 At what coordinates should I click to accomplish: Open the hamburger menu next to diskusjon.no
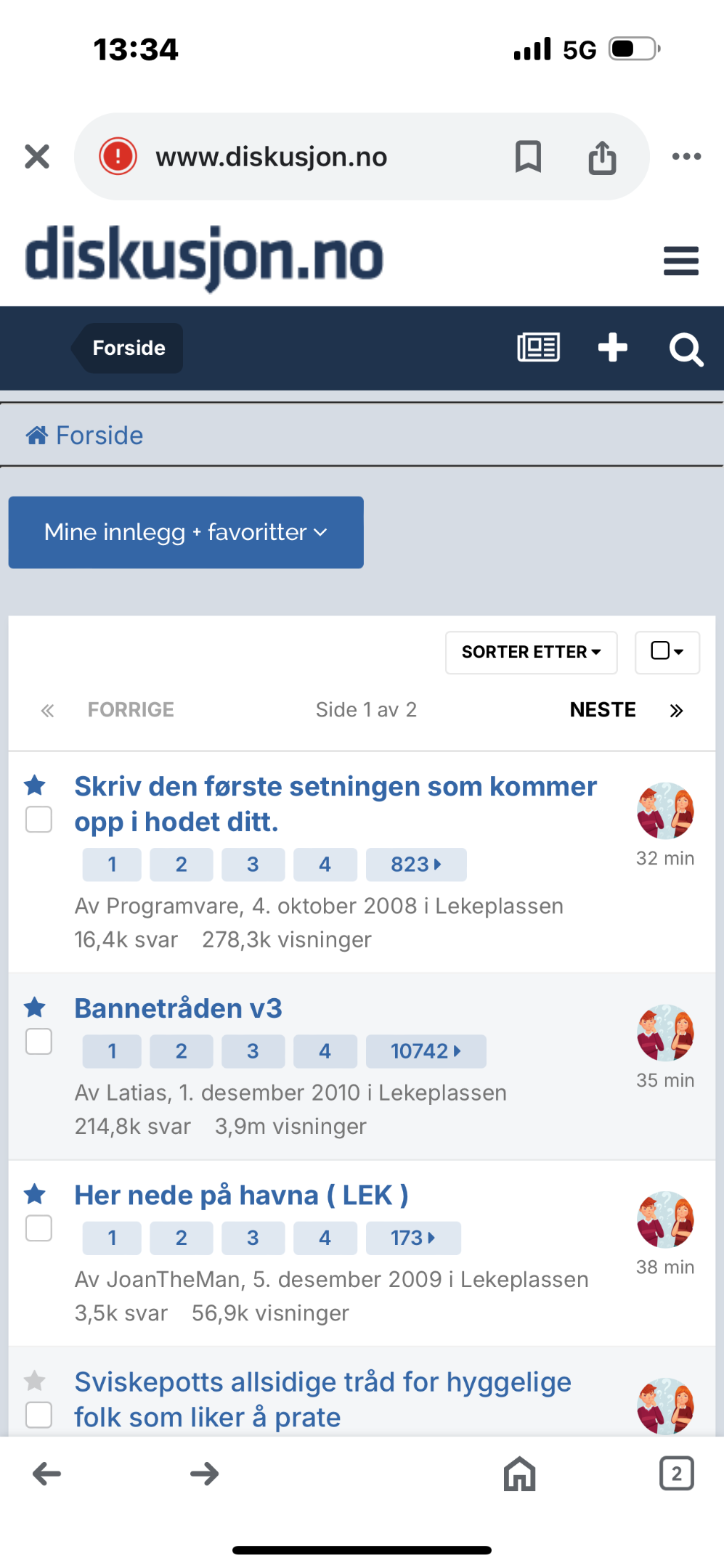681,261
